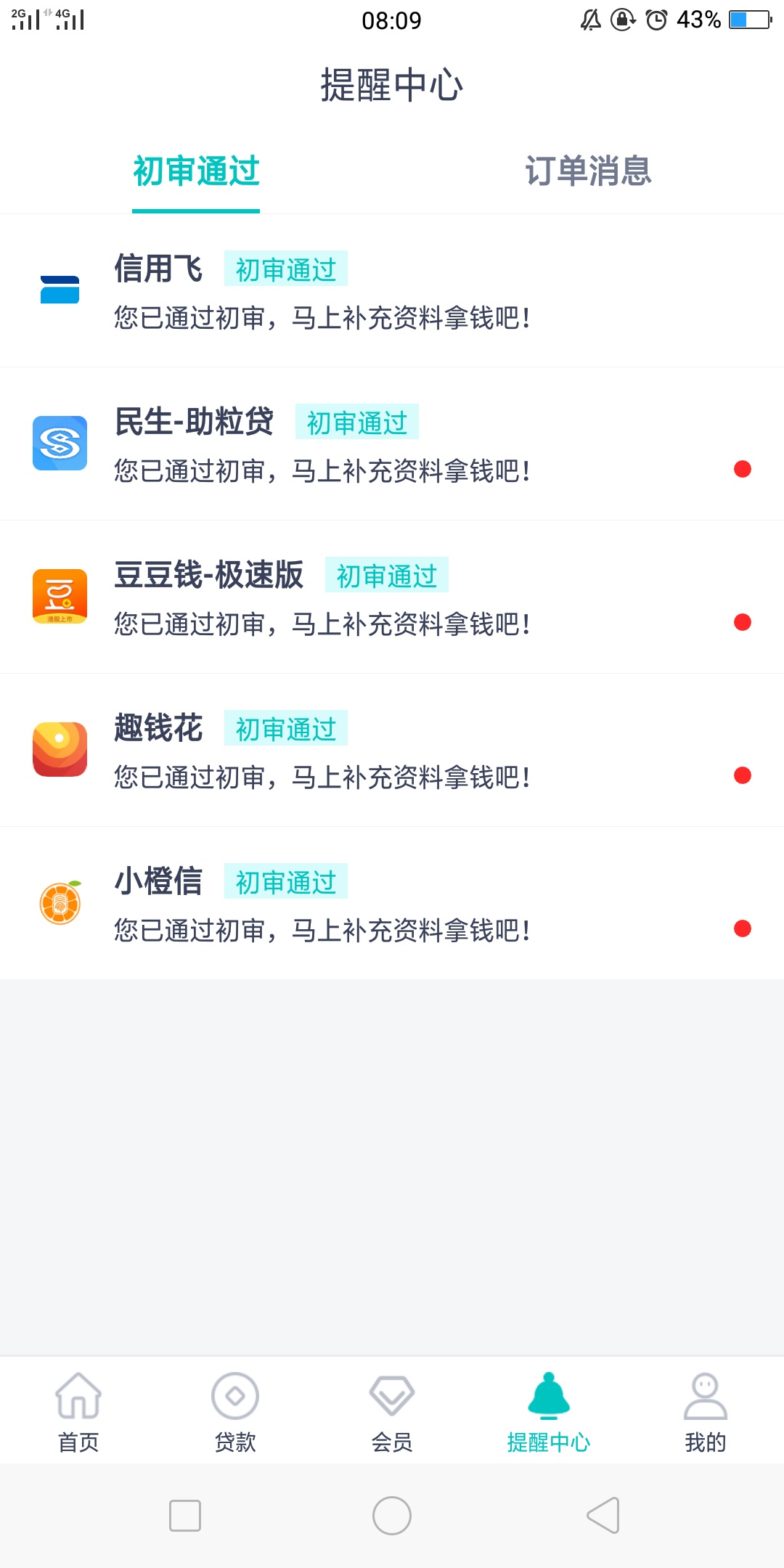Go back using the system back button
The width and height of the screenshot is (784, 1568).
tap(603, 1516)
